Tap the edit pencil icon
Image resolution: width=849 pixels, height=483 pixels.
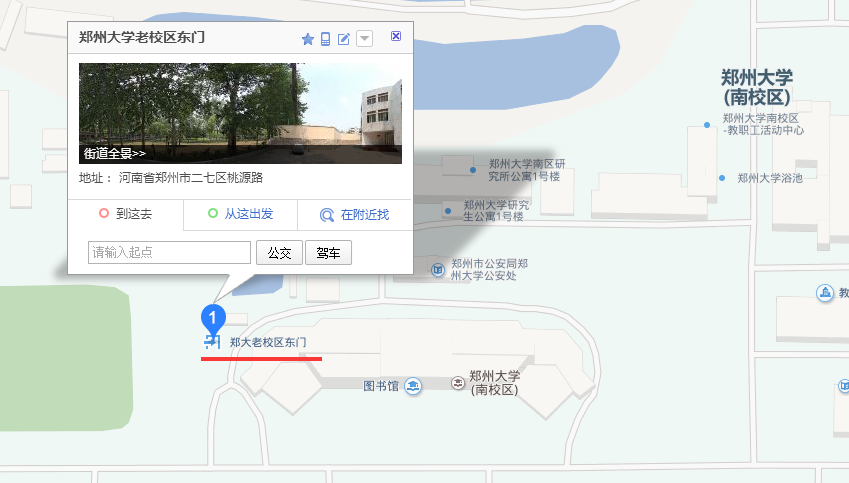click(x=344, y=39)
